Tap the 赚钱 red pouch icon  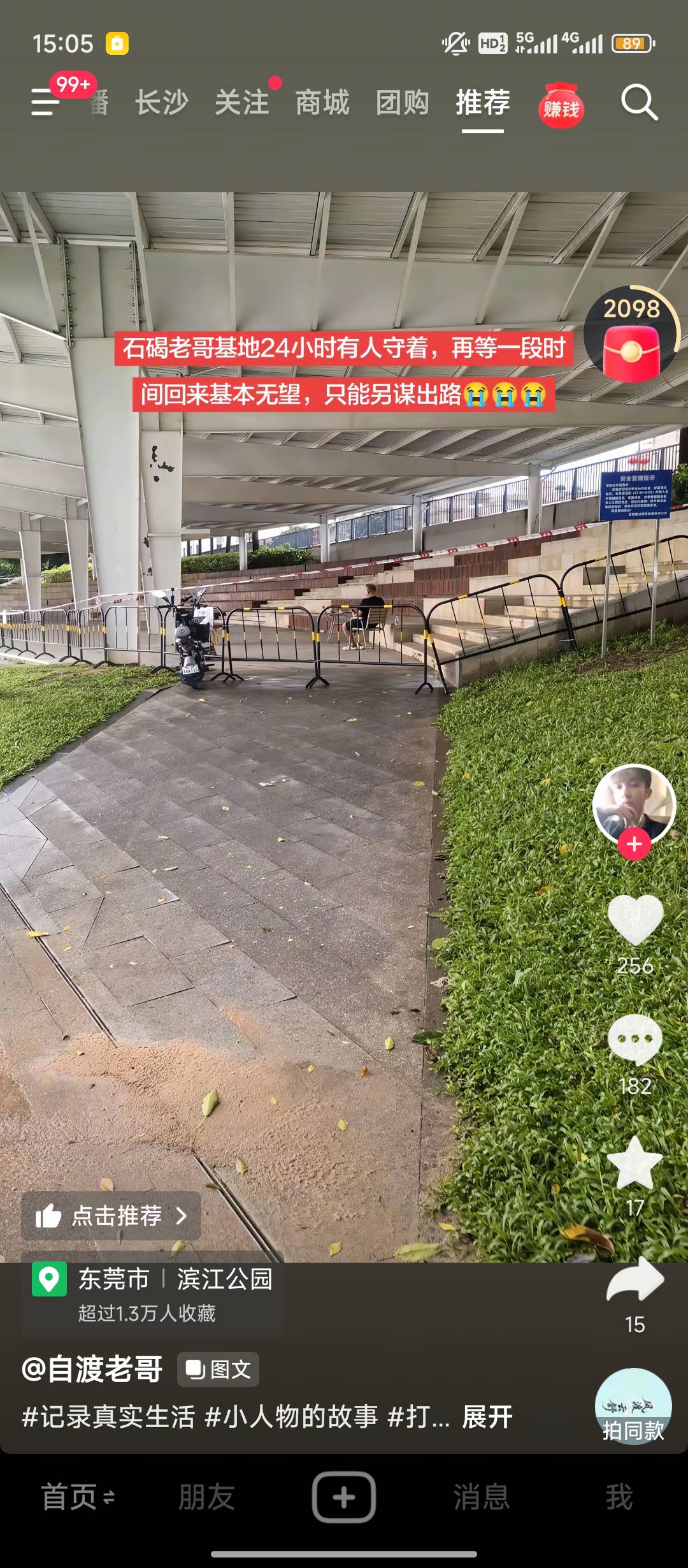coord(561,106)
